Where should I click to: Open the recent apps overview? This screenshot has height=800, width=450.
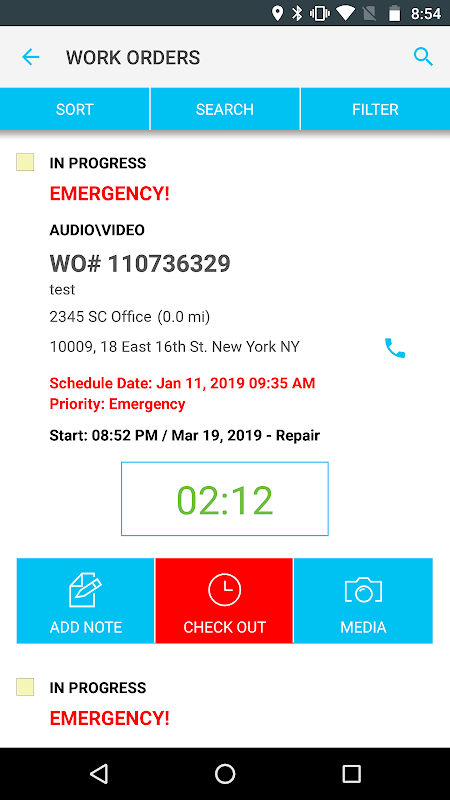click(351, 774)
